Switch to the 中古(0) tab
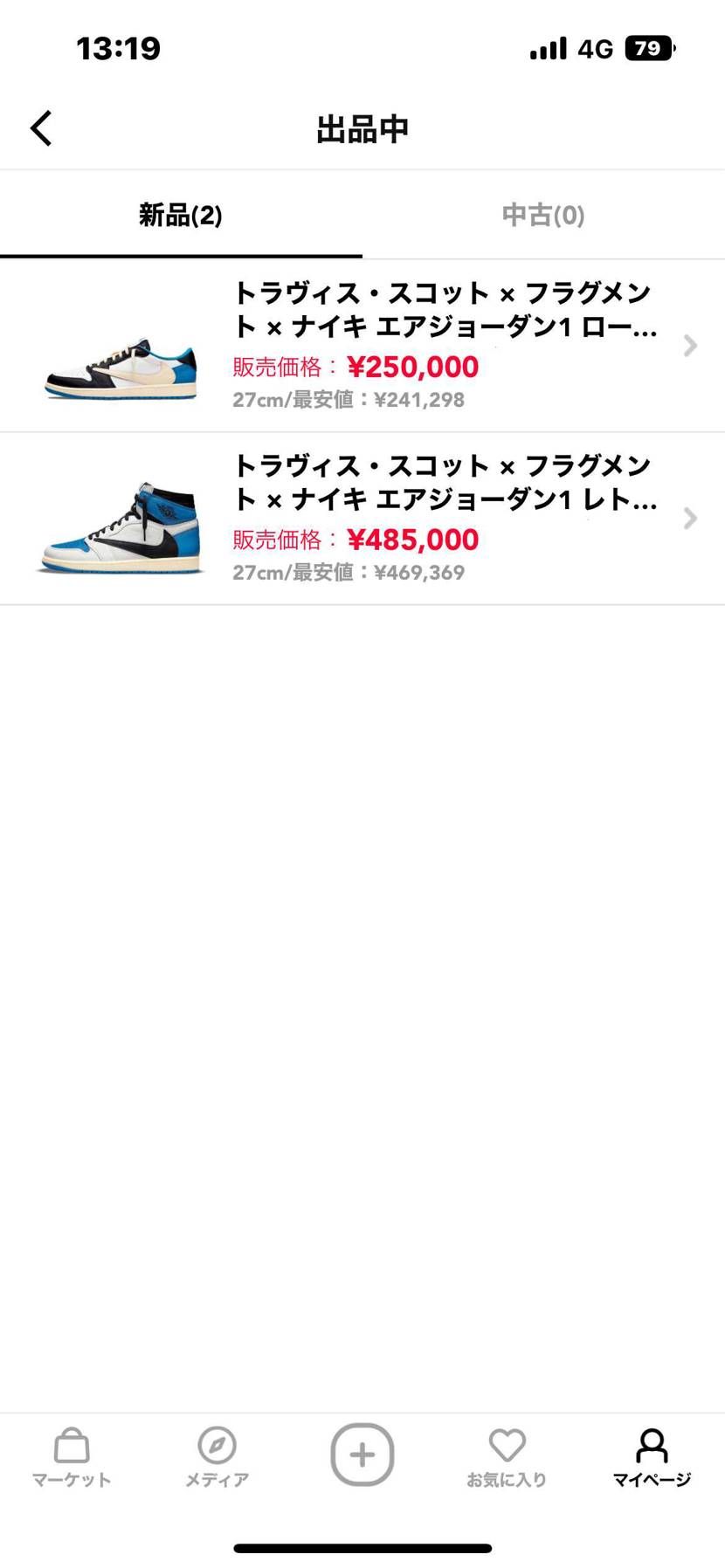The height and width of the screenshot is (1568, 725). [x=543, y=215]
